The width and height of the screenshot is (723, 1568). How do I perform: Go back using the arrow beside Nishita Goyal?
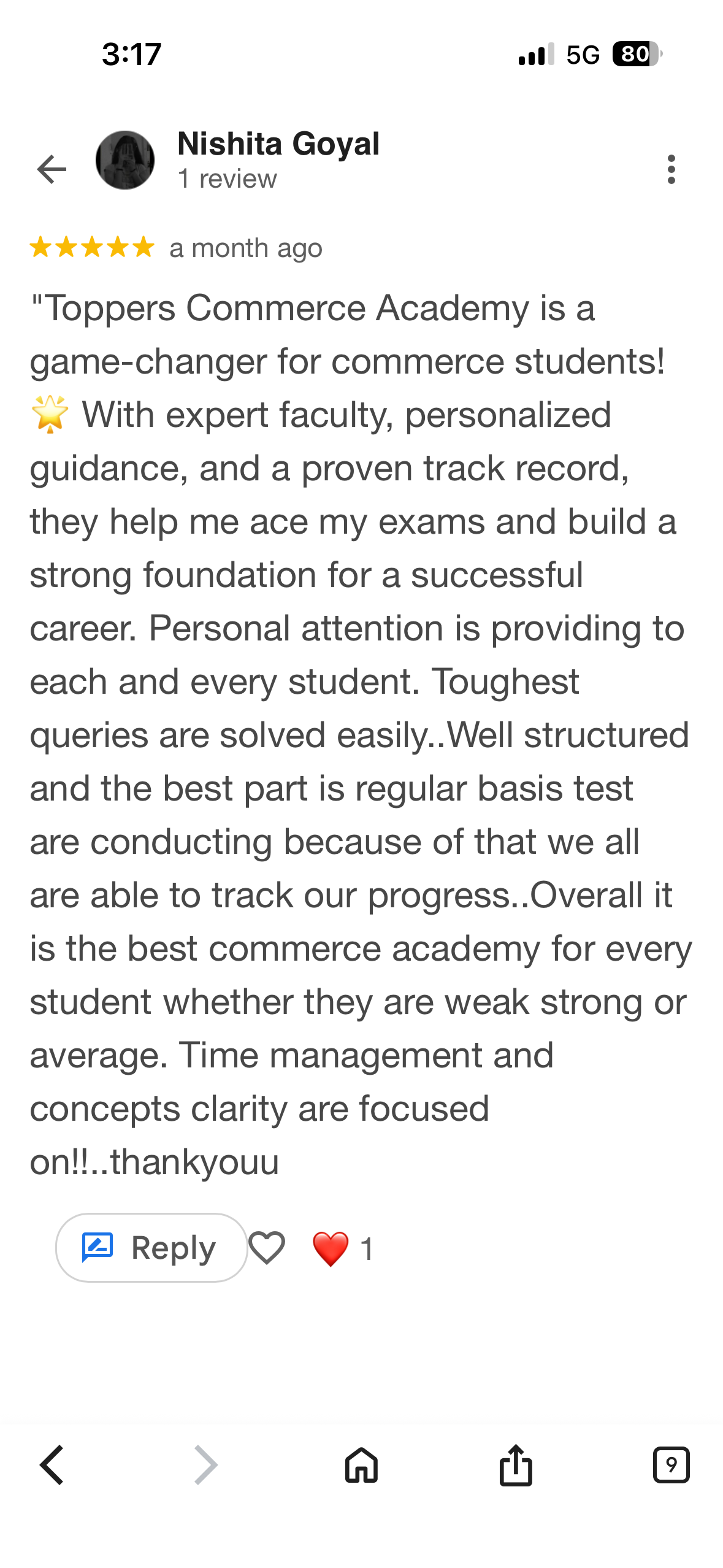52,169
